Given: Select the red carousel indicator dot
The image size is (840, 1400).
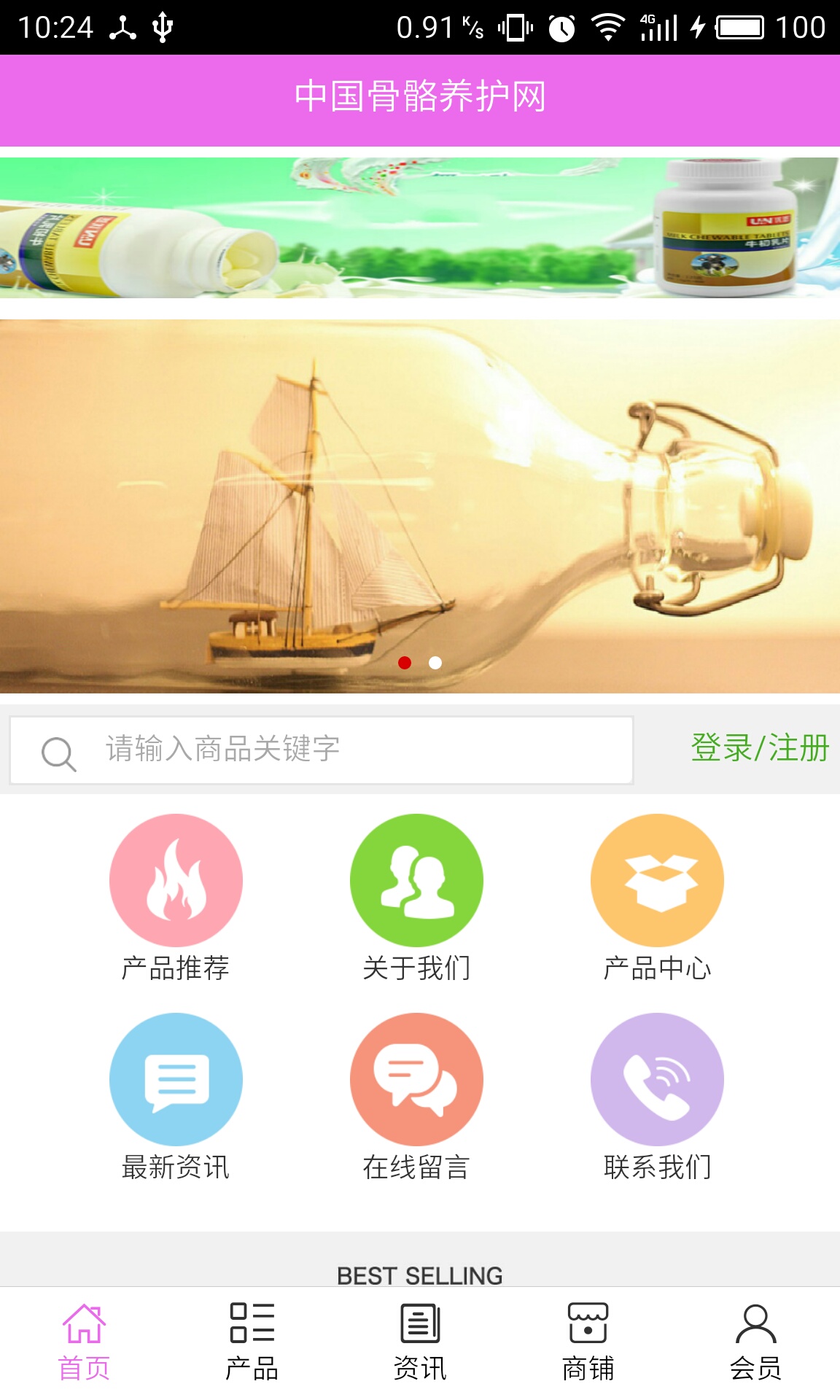Looking at the screenshot, I should [x=405, y=663].
